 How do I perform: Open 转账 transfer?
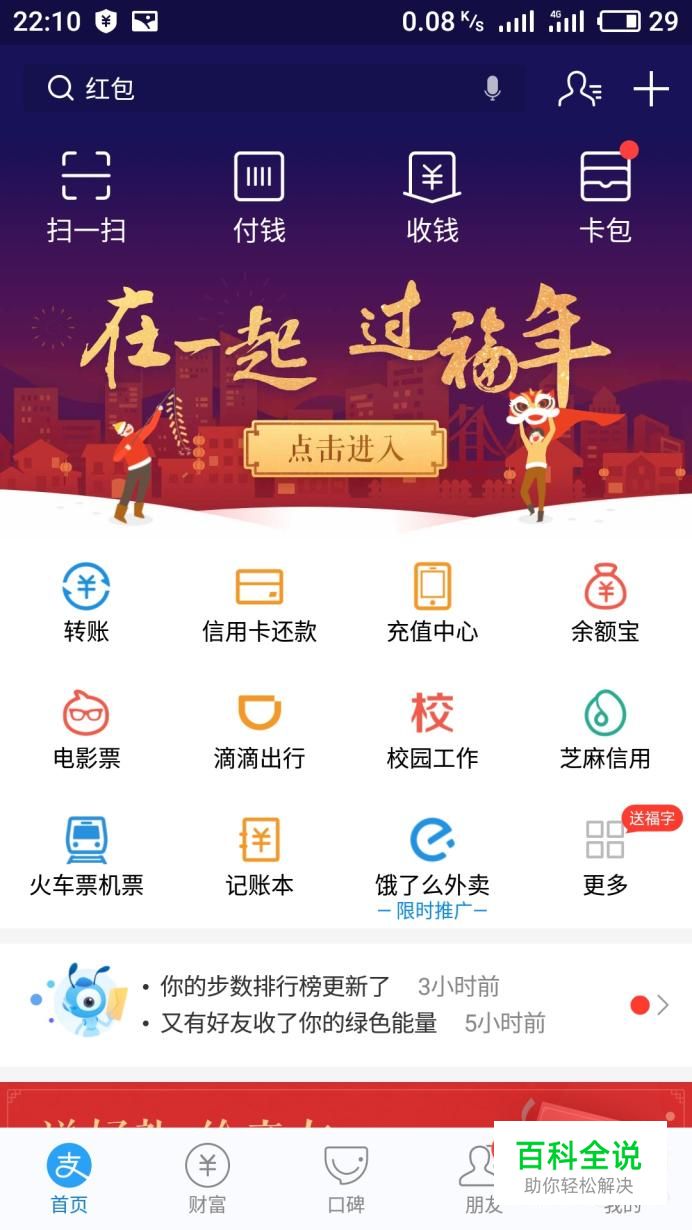tap(86, 602)
